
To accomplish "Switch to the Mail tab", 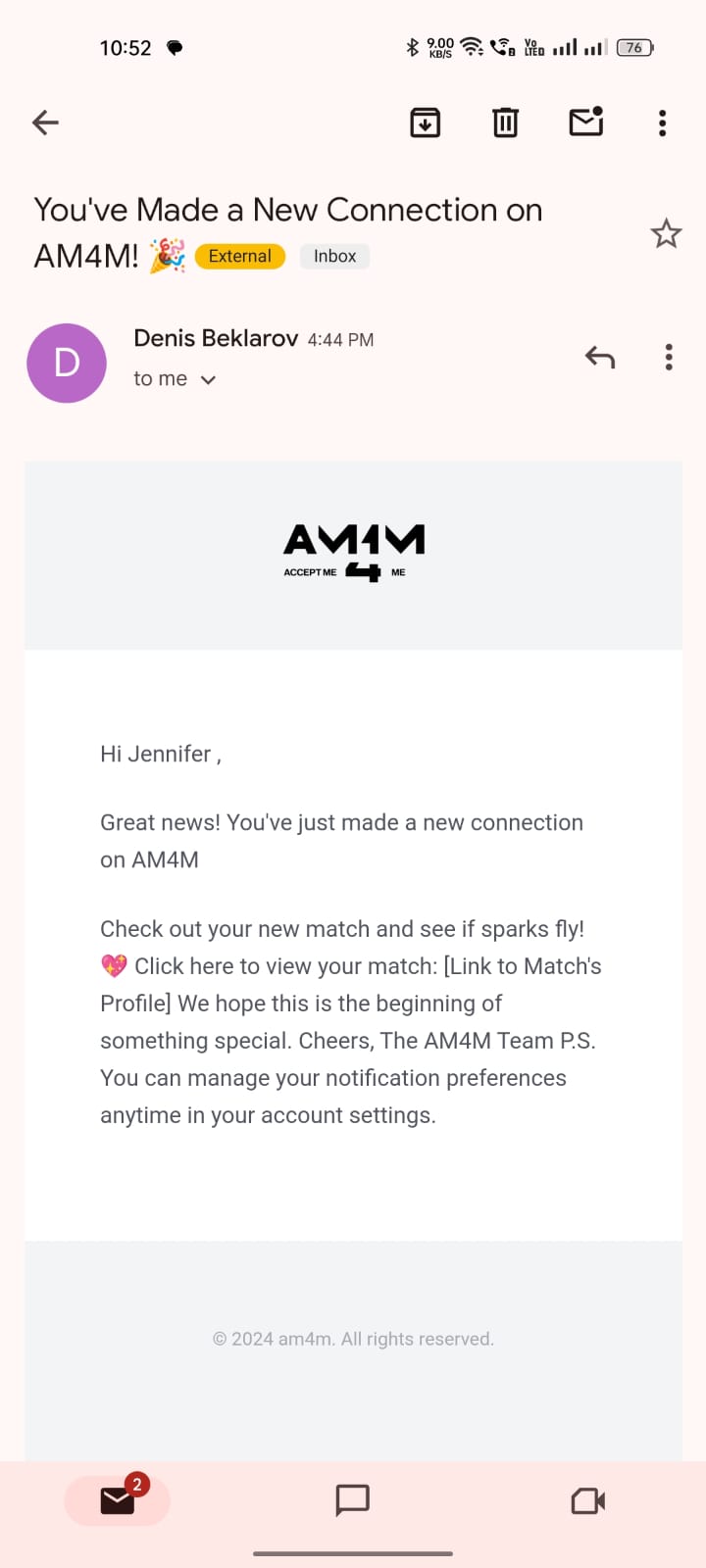I will tap(118, 1500).
